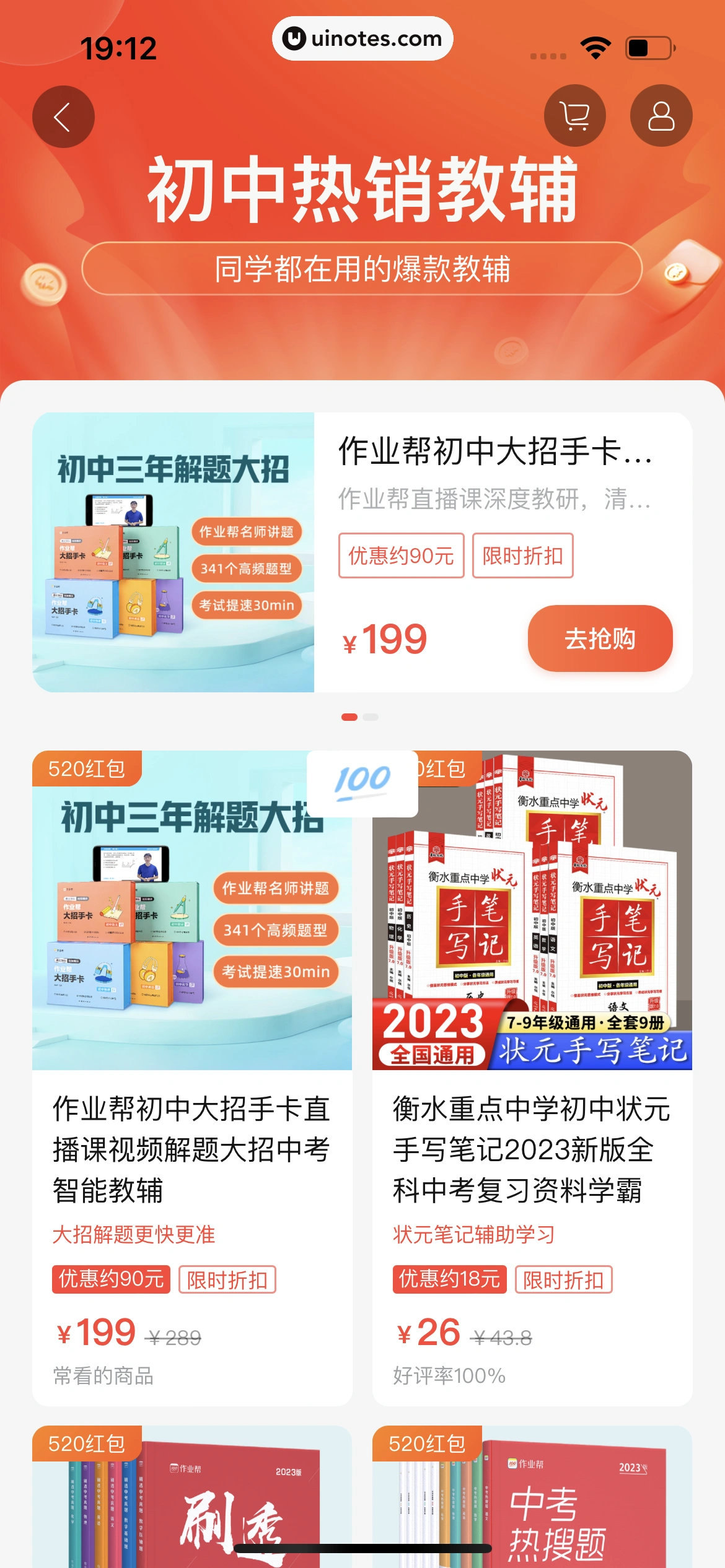
Task: Open the shopping cart
Action: point(574,116)
